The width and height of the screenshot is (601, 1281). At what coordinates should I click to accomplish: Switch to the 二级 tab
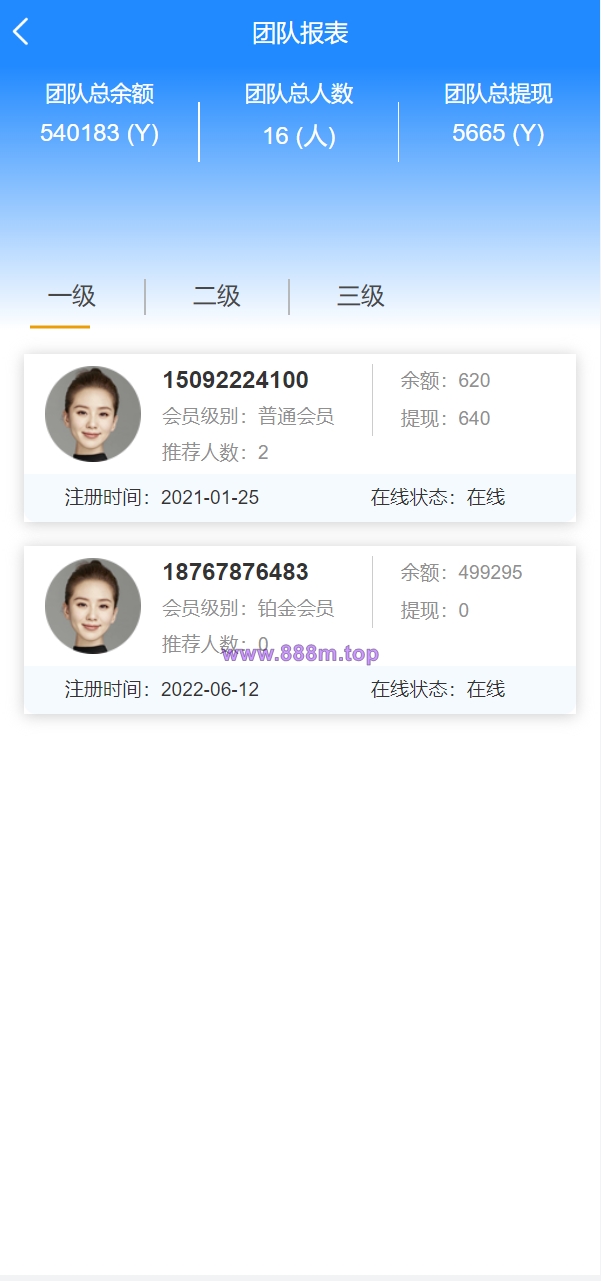pos(217,296)
